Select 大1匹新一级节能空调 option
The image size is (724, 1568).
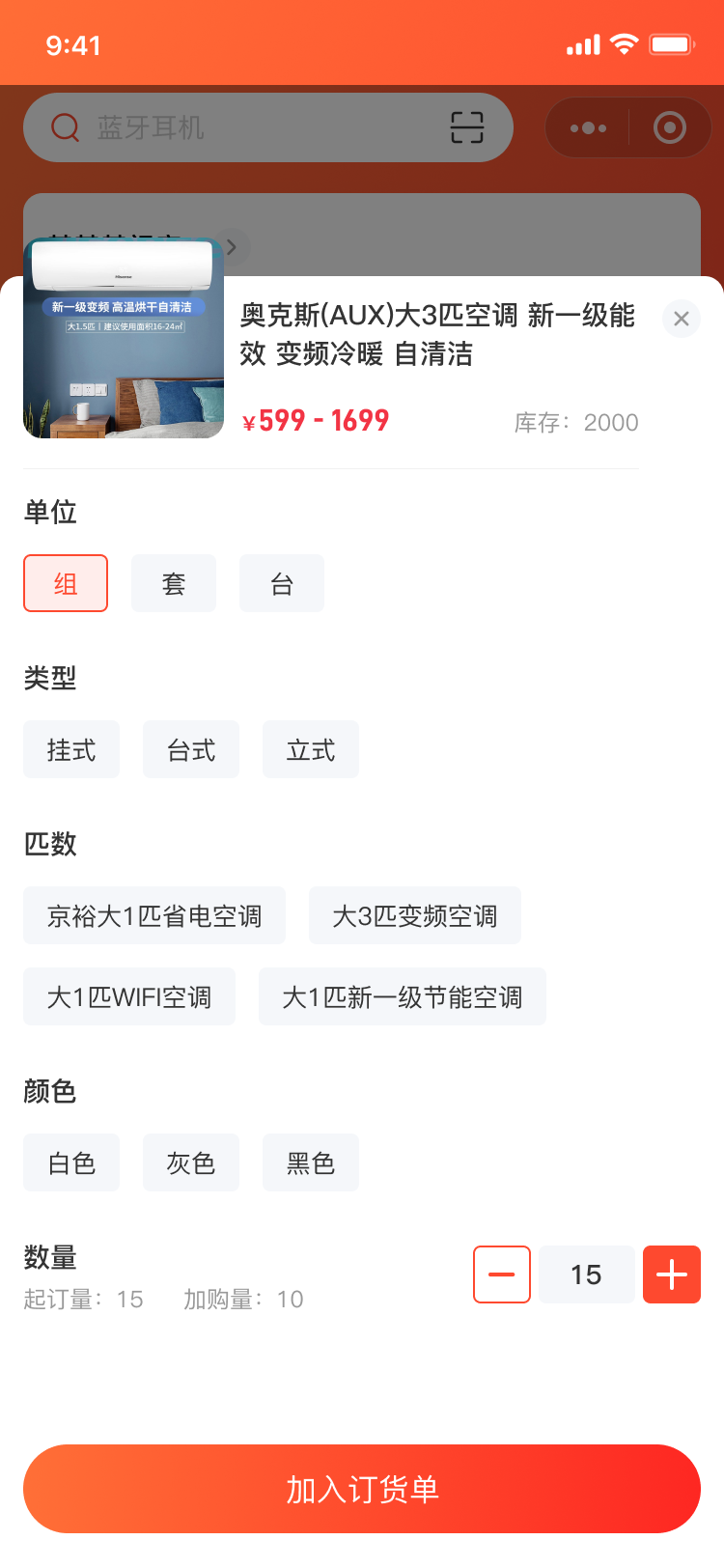pos(403,996)
